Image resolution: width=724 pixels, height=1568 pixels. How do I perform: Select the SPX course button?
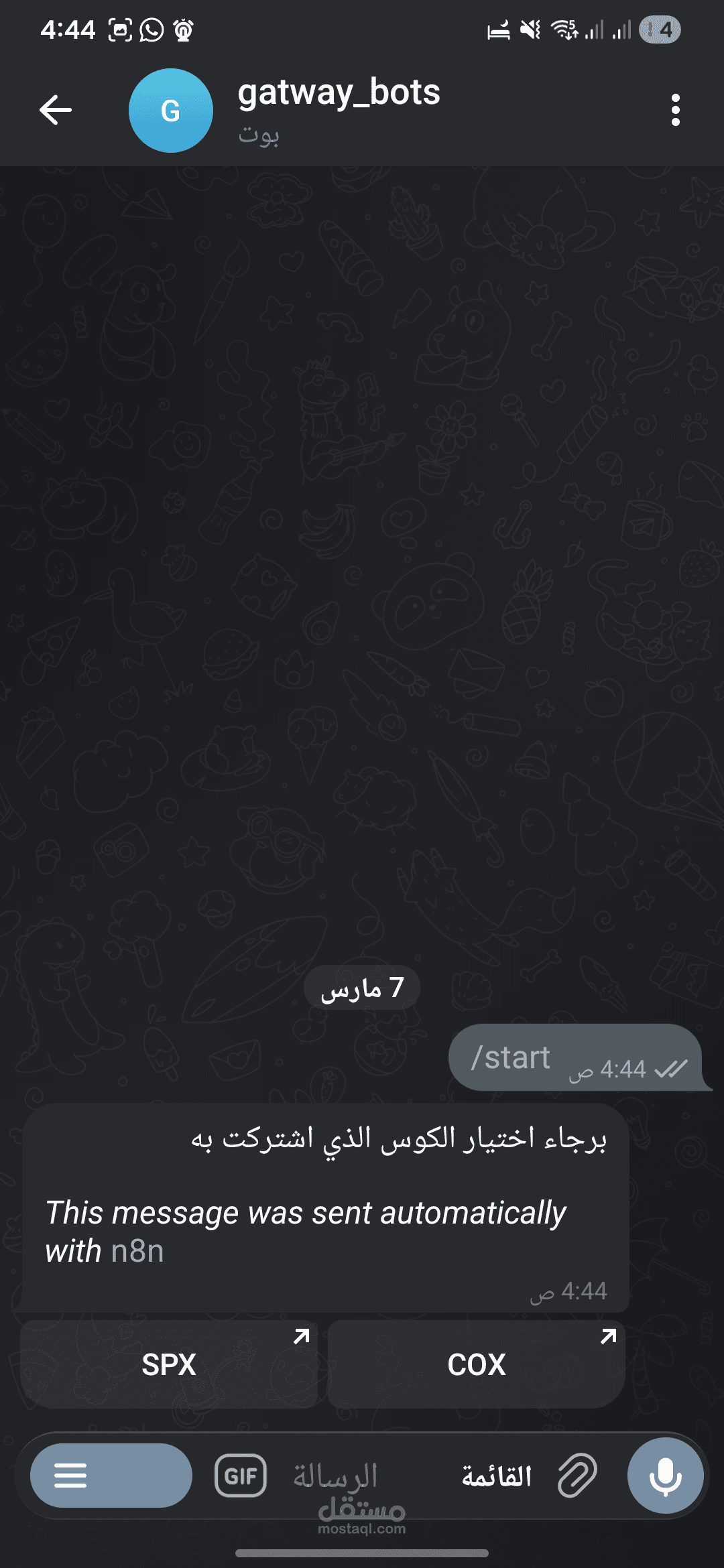169,1364
